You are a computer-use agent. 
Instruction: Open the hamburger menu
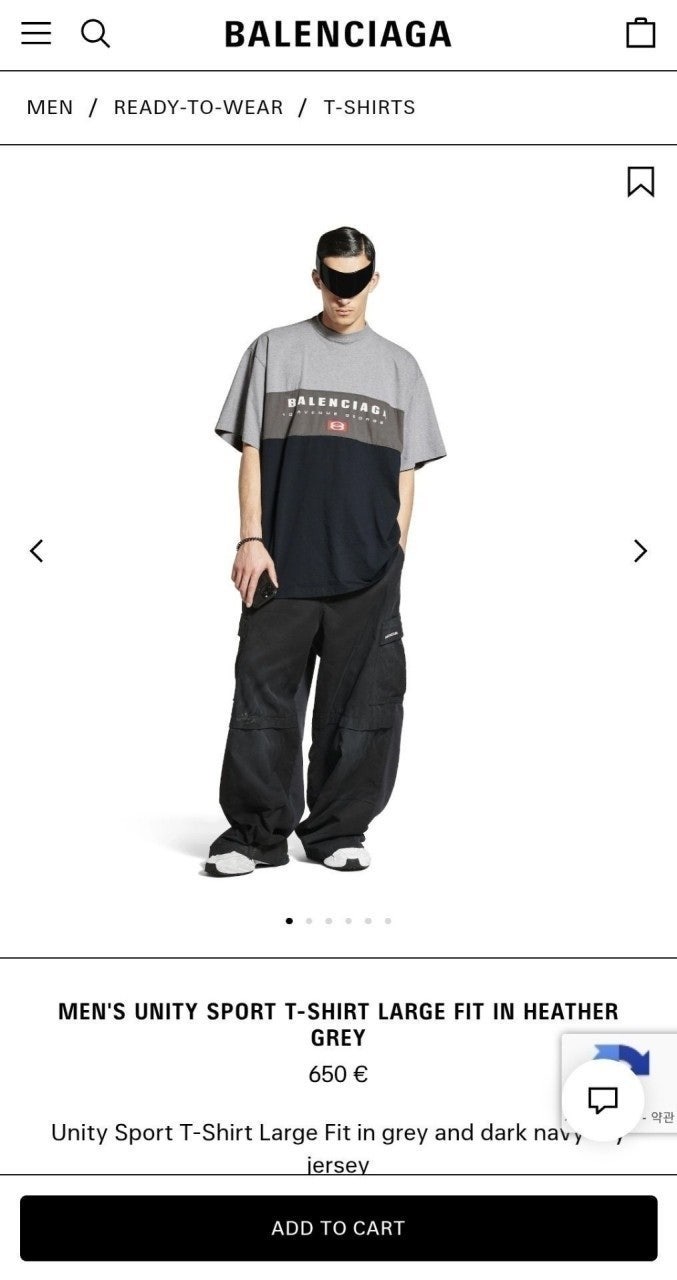click(36, 33)
